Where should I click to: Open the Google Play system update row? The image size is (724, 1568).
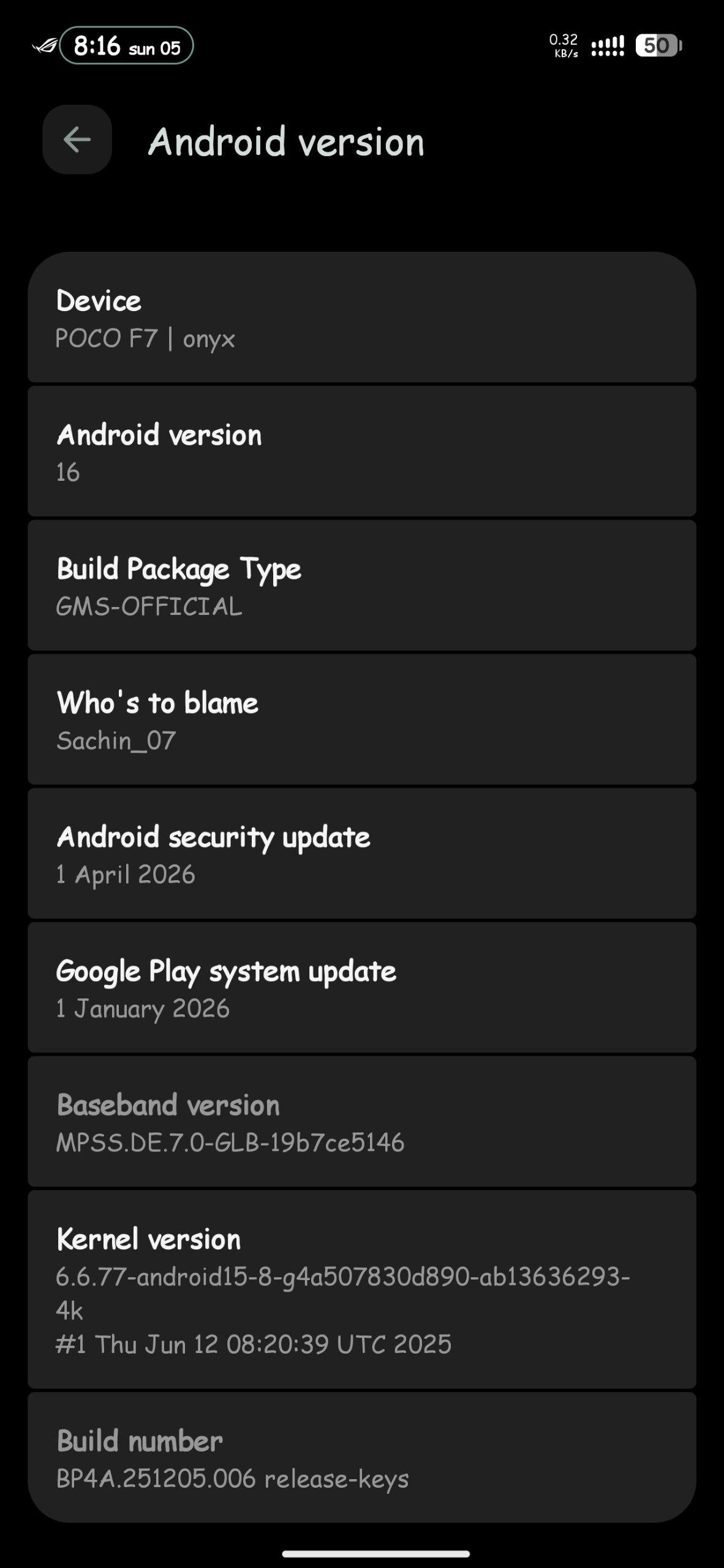(x=361, y=989)
